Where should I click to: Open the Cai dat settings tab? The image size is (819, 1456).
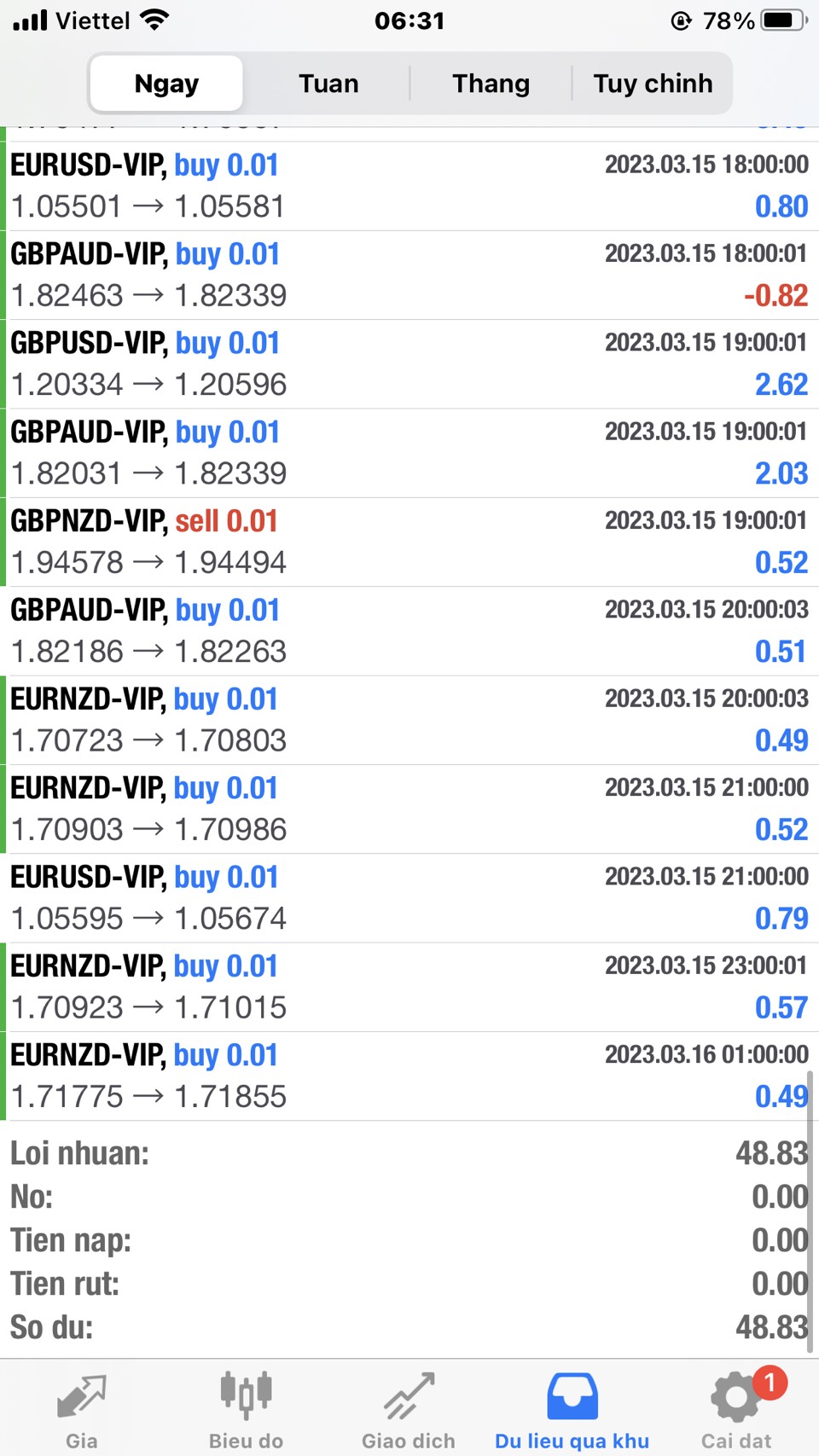tap(736, 1409)
